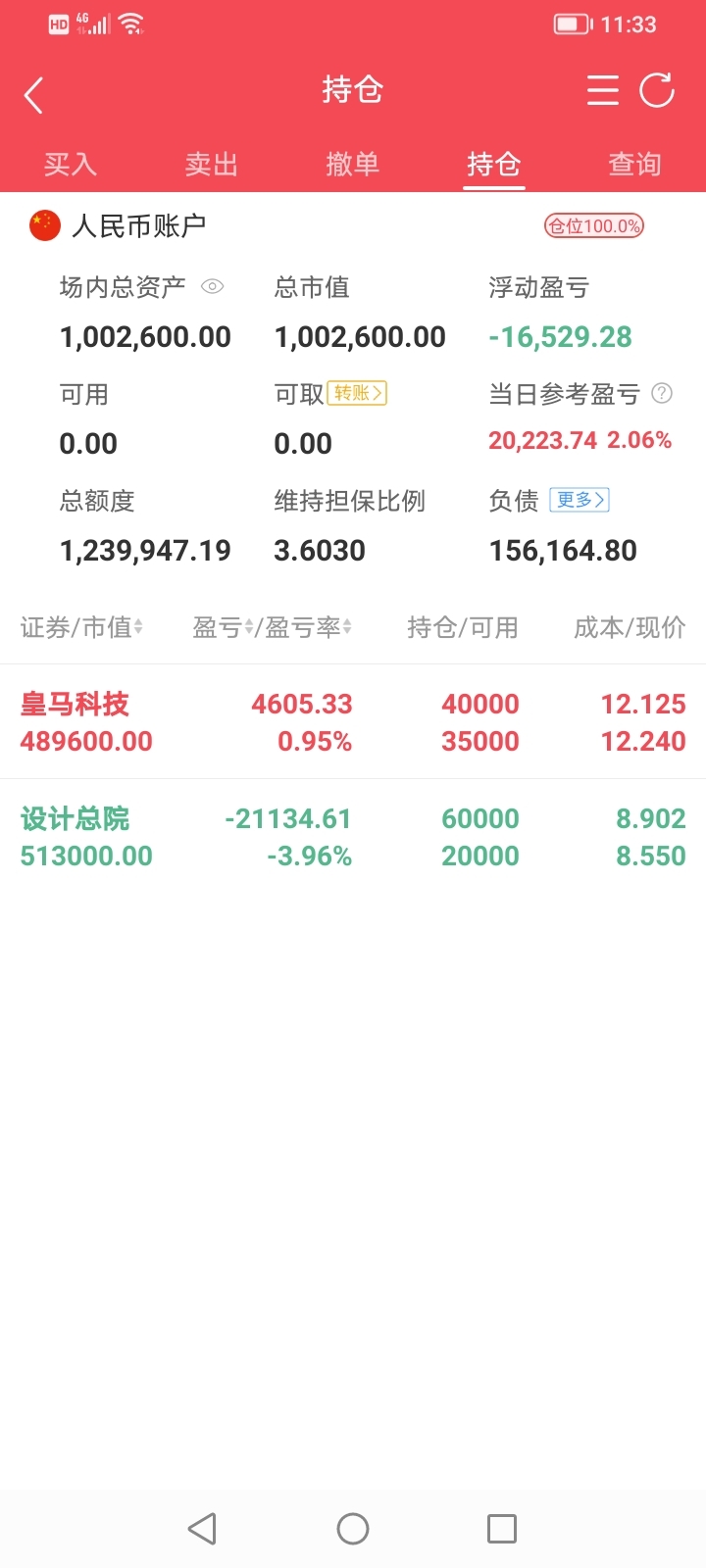Viewport: 706px width, 1568px height.
Task: Switch to the 卖出 tab
Action: click(x=212, y=164)
